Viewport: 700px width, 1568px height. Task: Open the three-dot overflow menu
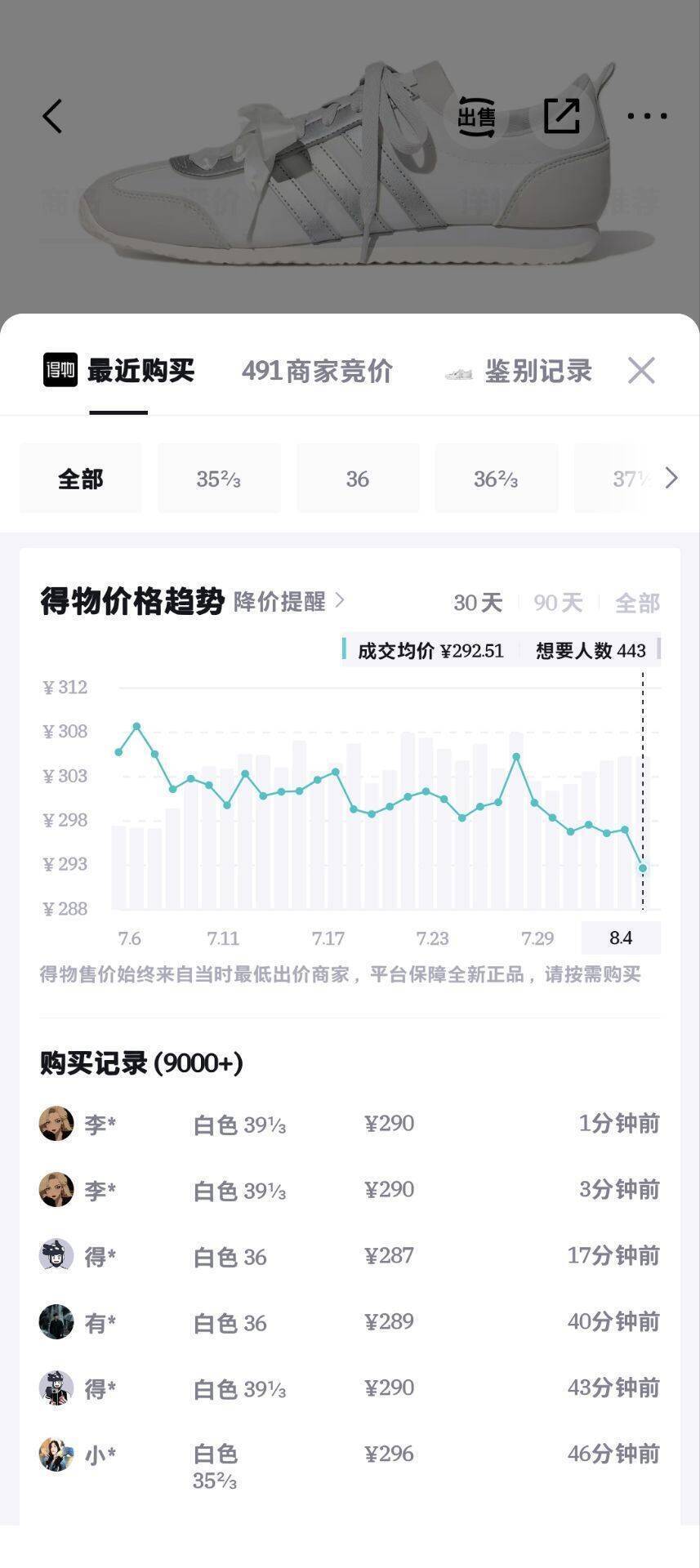click(647, 116)
